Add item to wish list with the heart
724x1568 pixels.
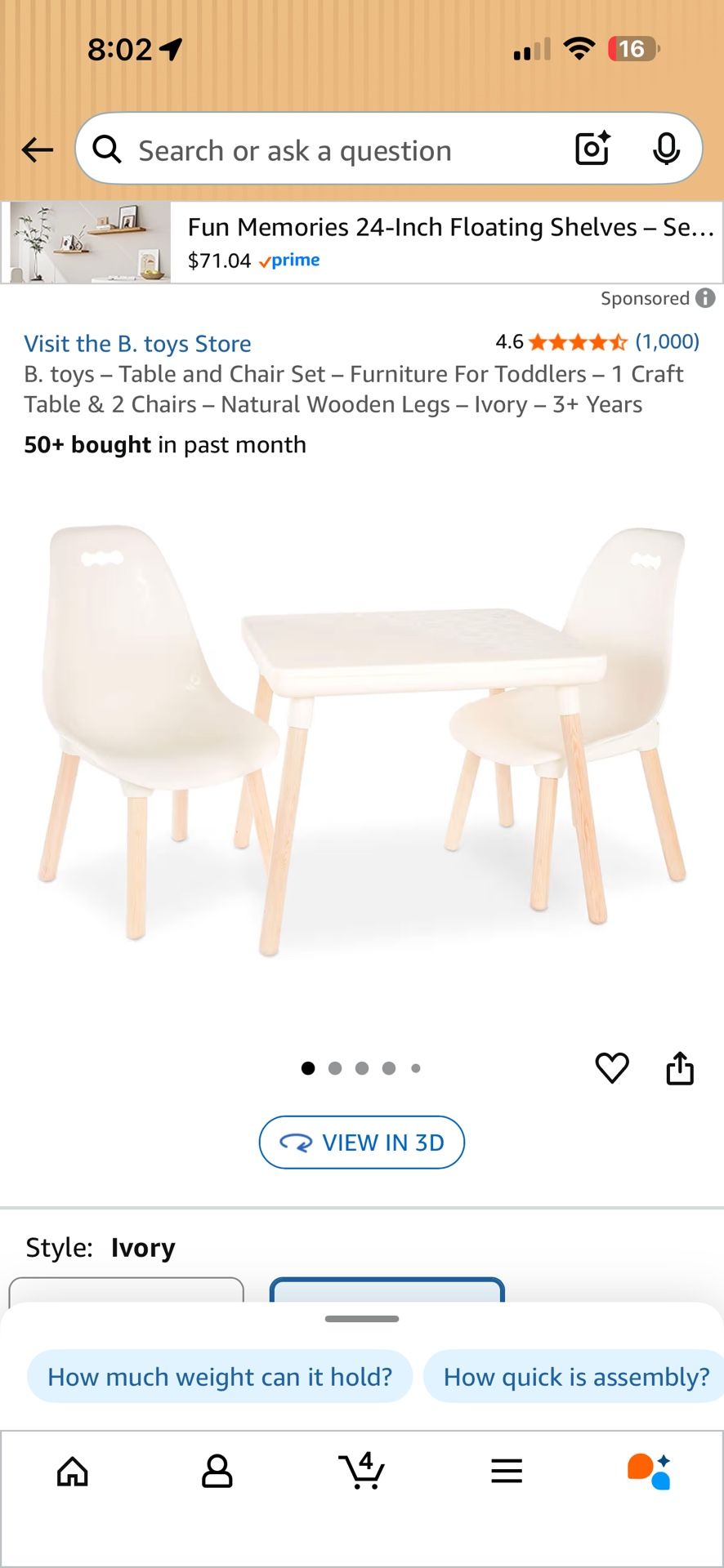tap(611, 1067)
